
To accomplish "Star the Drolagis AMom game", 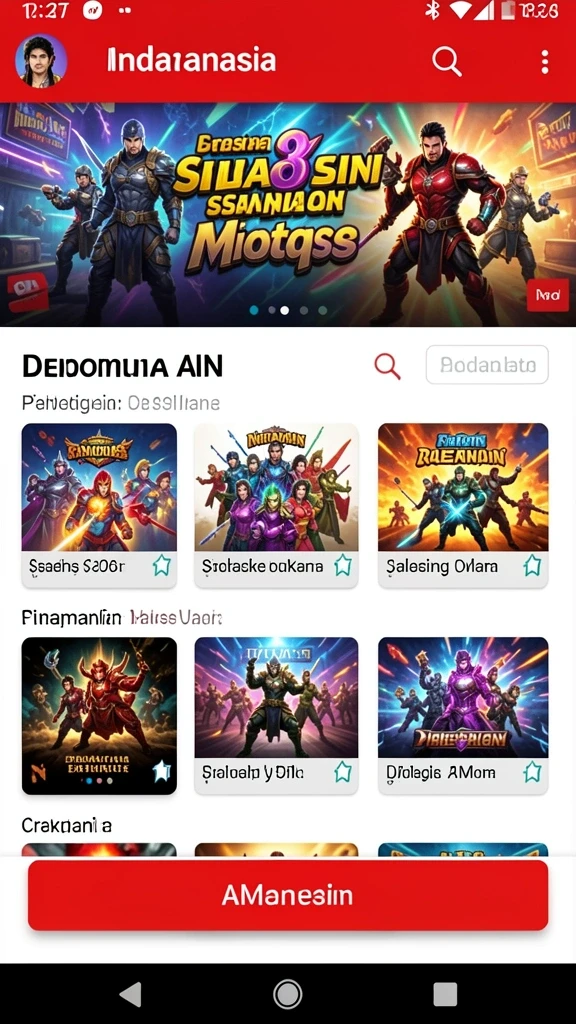I will pos(532,773).
